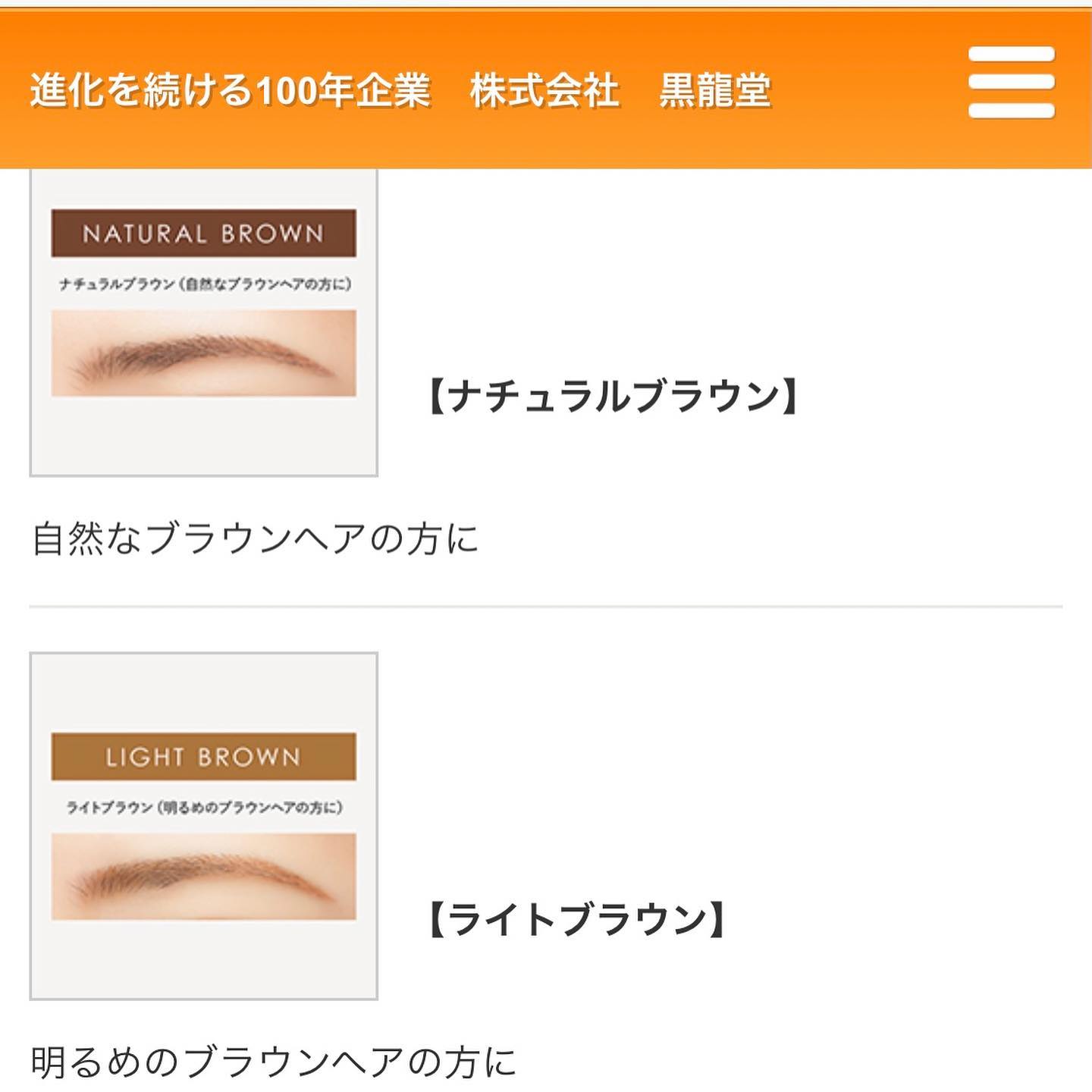This screenshot has height=1092, width=1092.
Task: Open the 黒龍堂 site title link
Action: point(400,90)
